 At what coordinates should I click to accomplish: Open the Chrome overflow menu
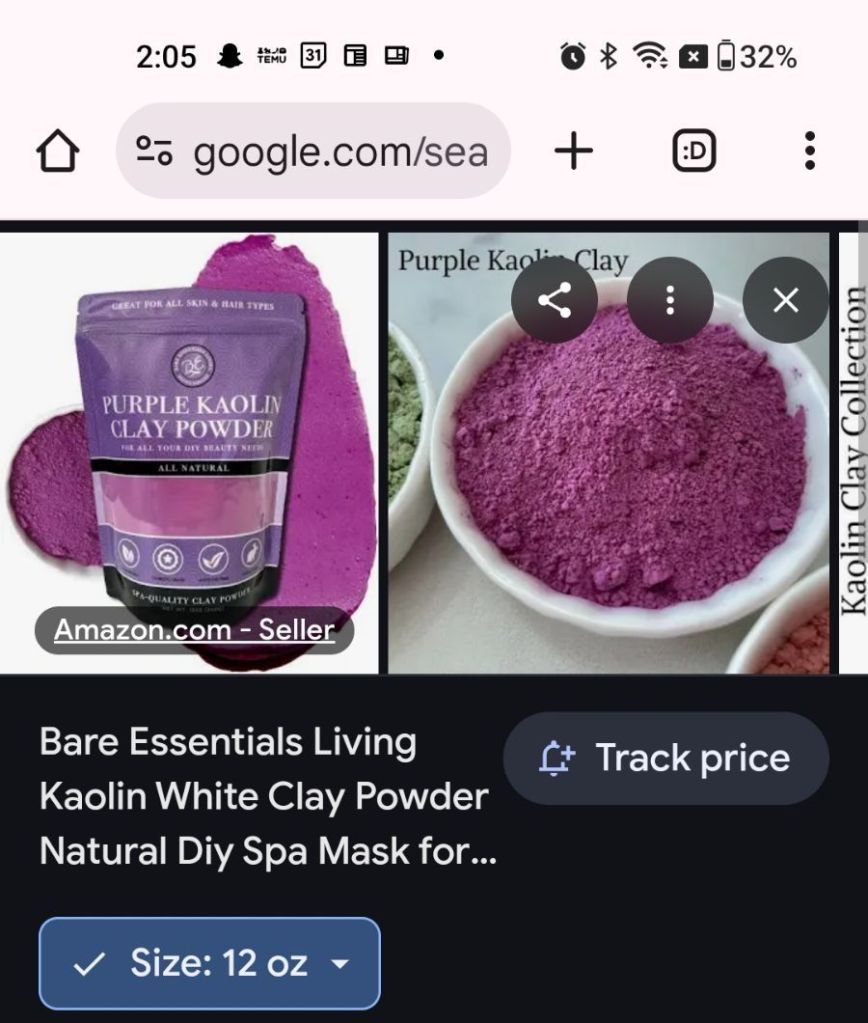tap(809, 152)
